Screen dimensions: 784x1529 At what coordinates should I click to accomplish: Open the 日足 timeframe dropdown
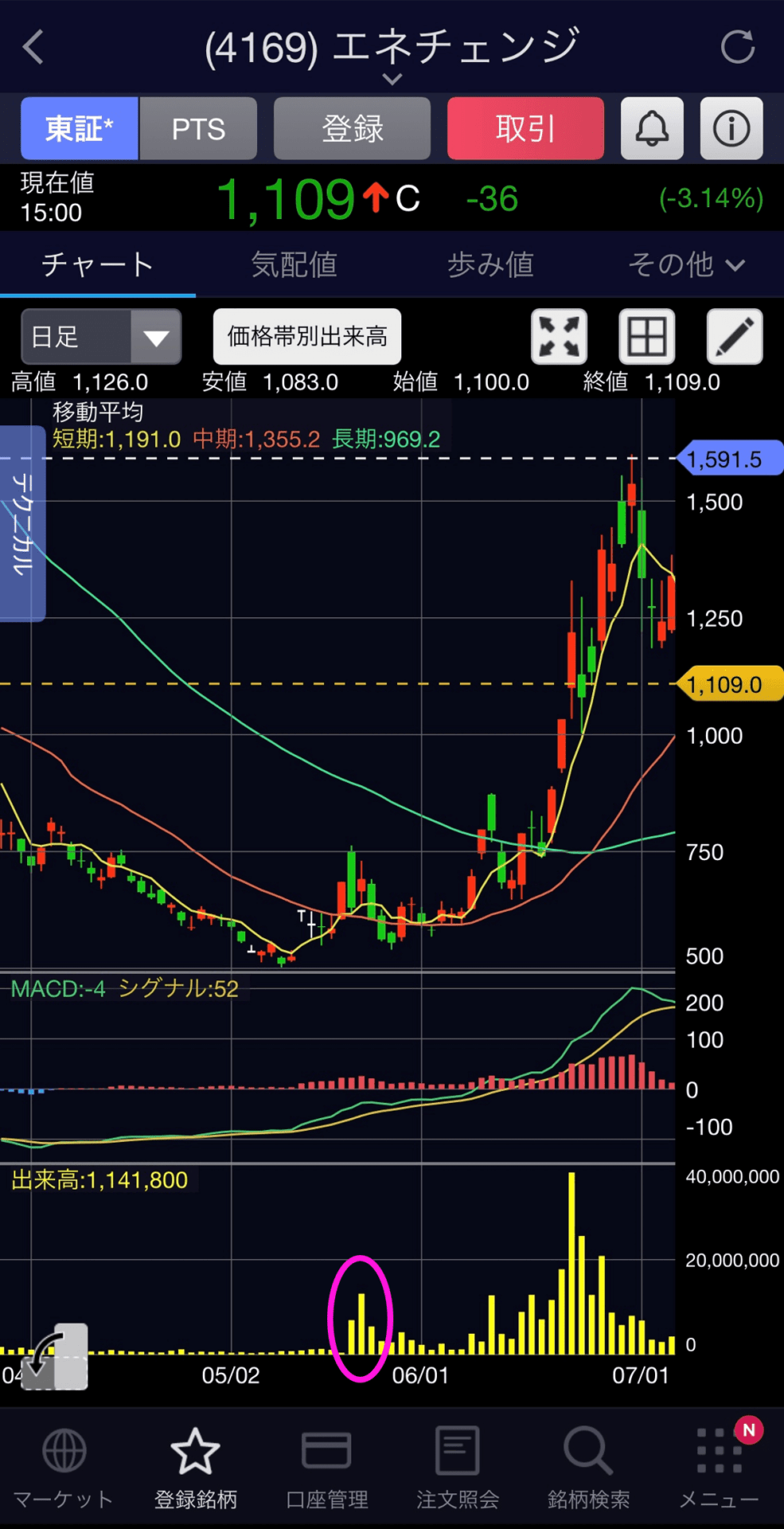coord(101,336)
